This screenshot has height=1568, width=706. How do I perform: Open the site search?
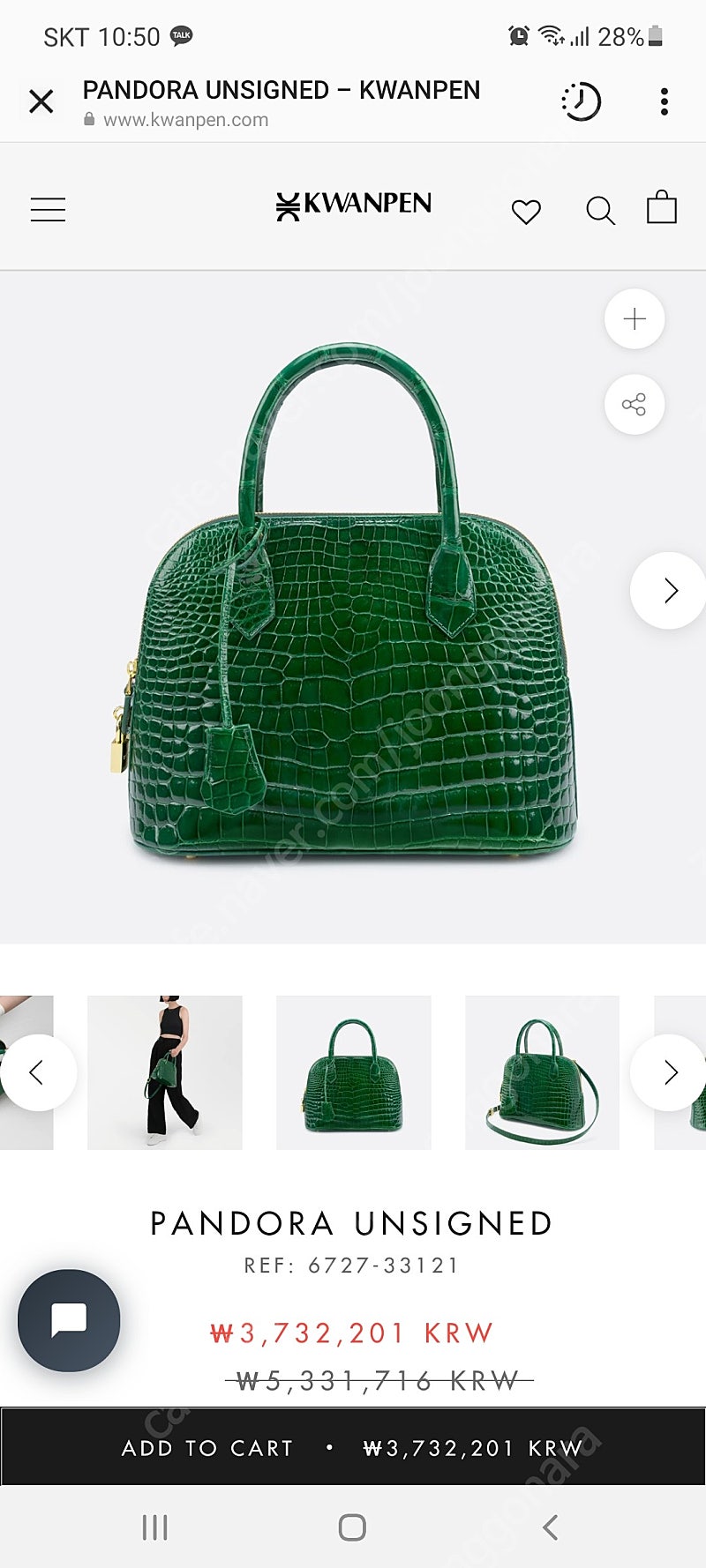click(x=600, y=211)
